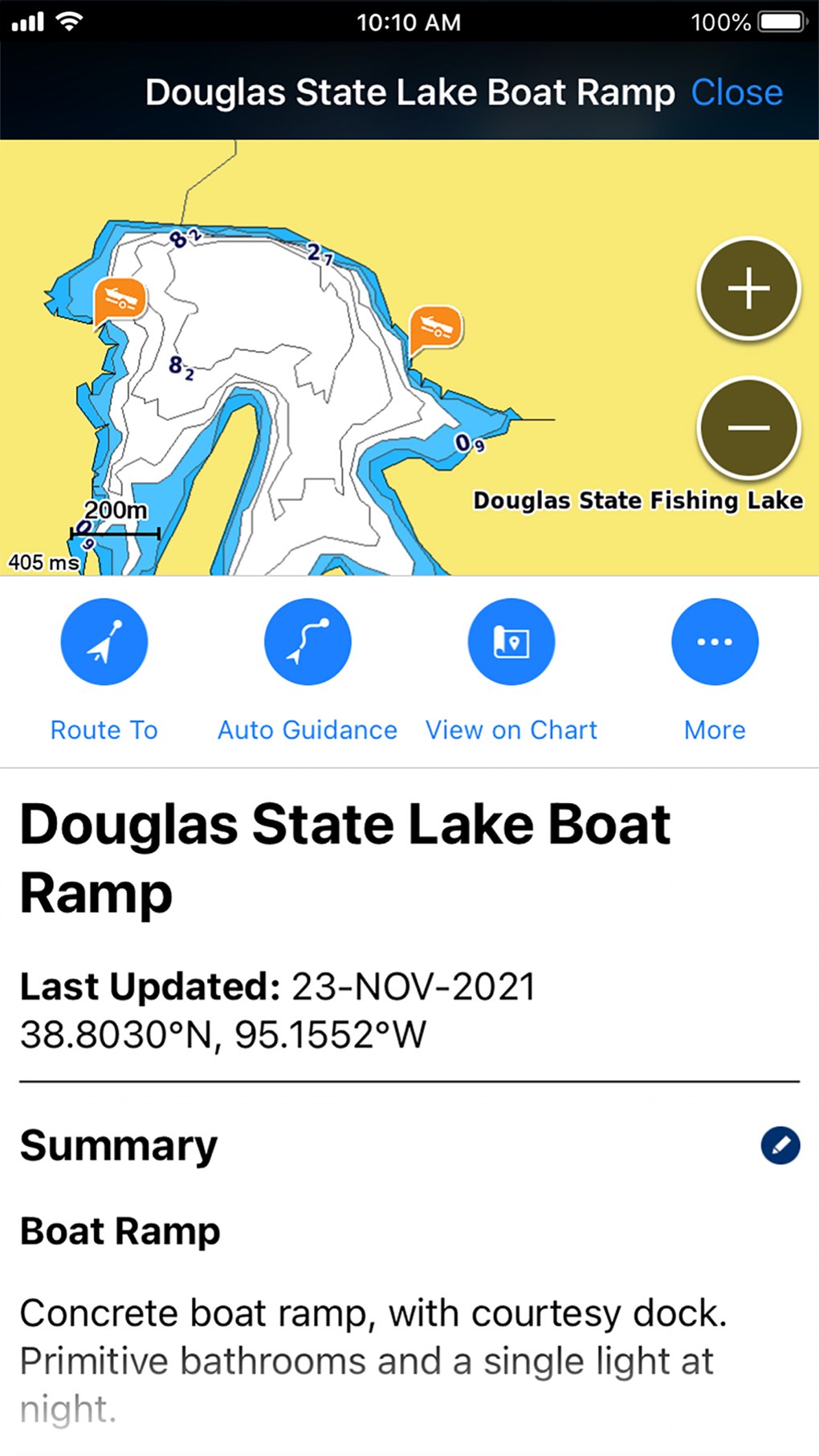The height and width of the screenshot is (1456, 819).
Task: Zoom in on the map
Action: coord(748,288)
